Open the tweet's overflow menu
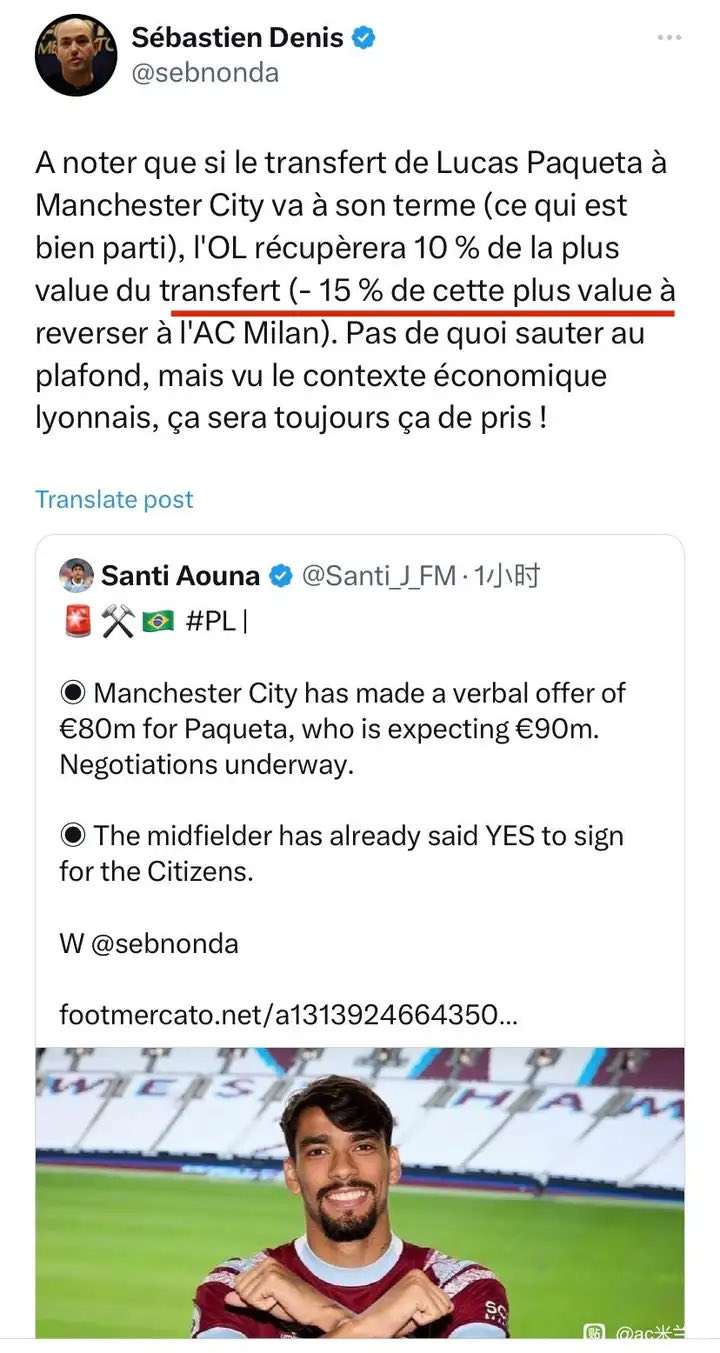The width and height of the screenshot is (720, 1353). pyautogui.click(x=669, y=38)
